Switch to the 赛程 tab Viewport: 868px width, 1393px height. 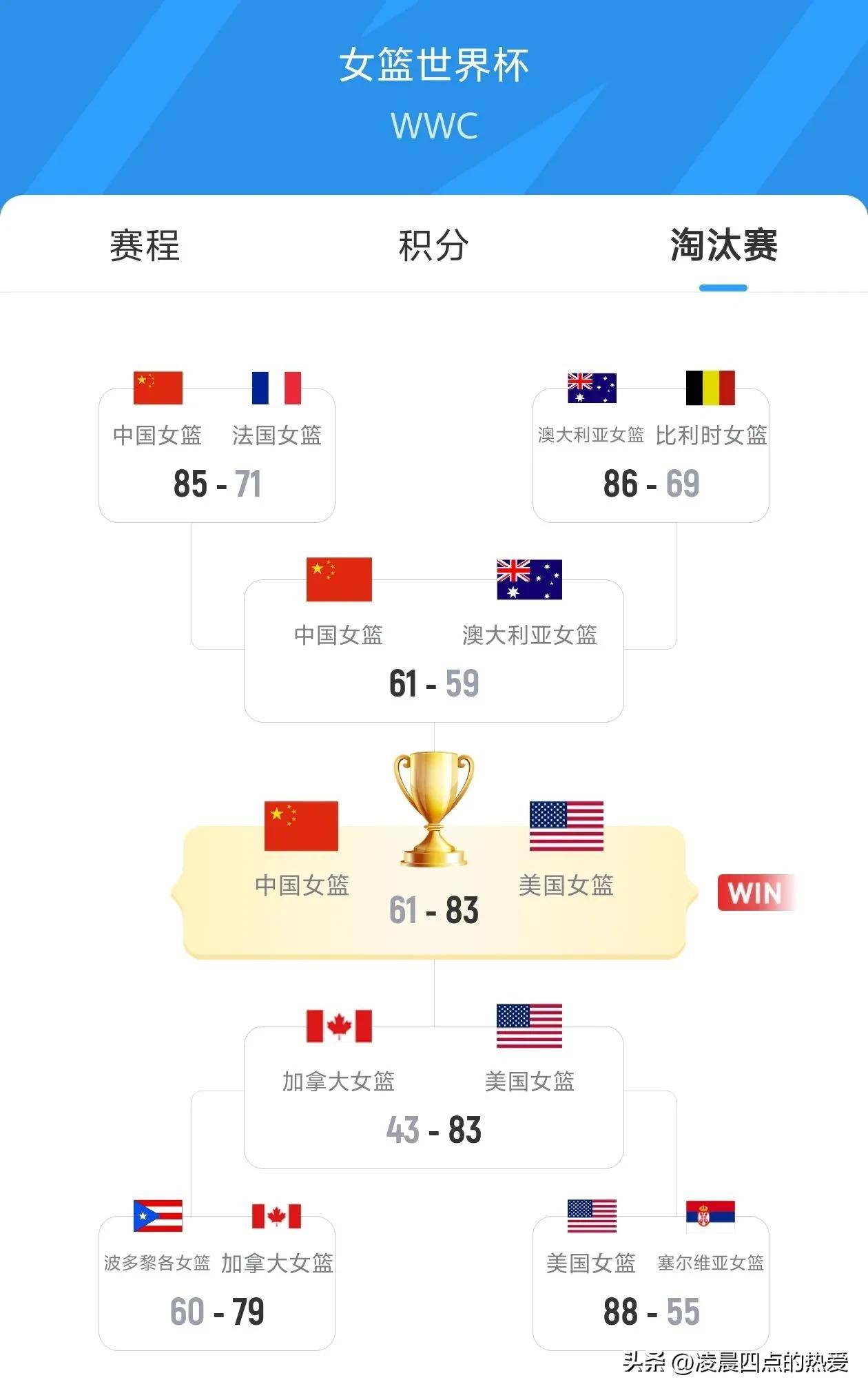point(145,245)
